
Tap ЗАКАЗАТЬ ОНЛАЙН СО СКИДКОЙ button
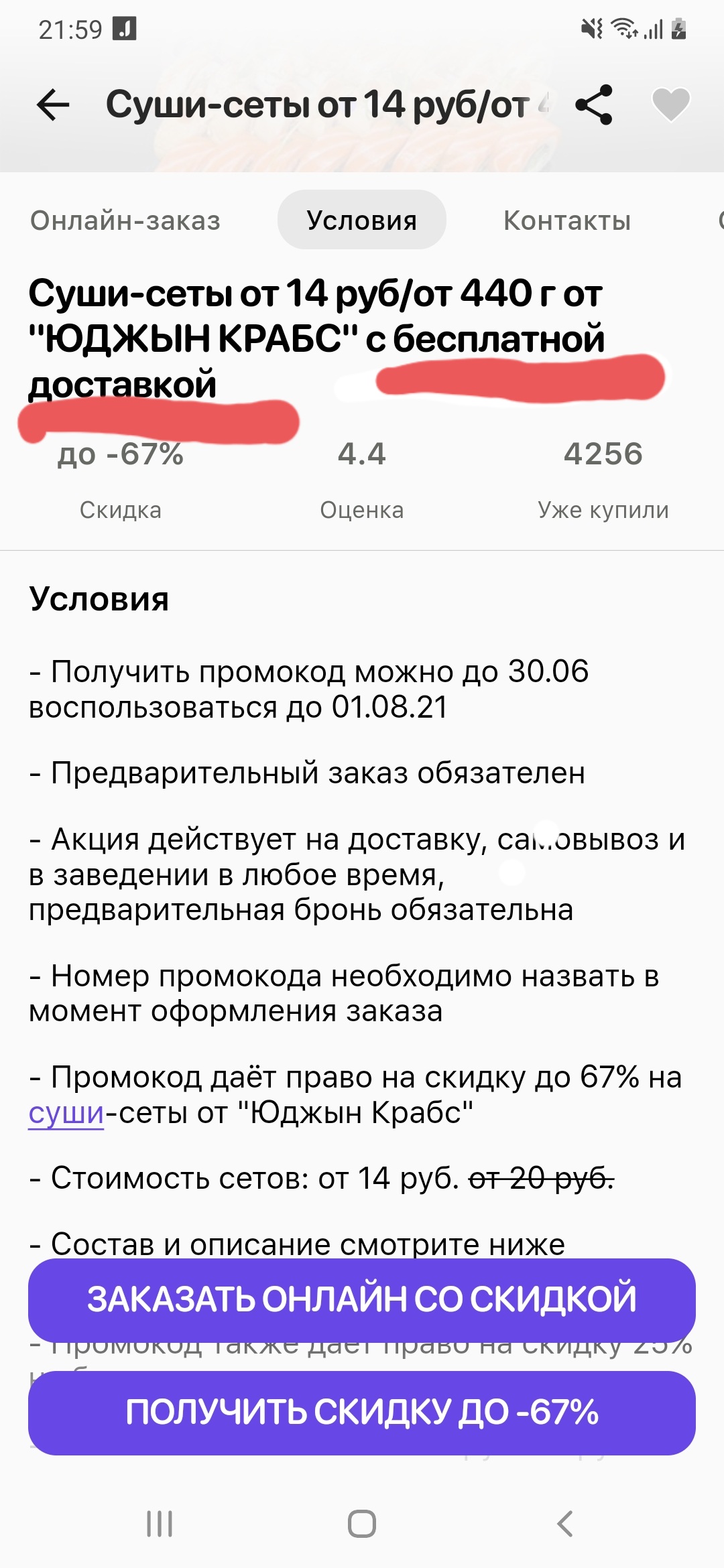(x=362, y=1298)
